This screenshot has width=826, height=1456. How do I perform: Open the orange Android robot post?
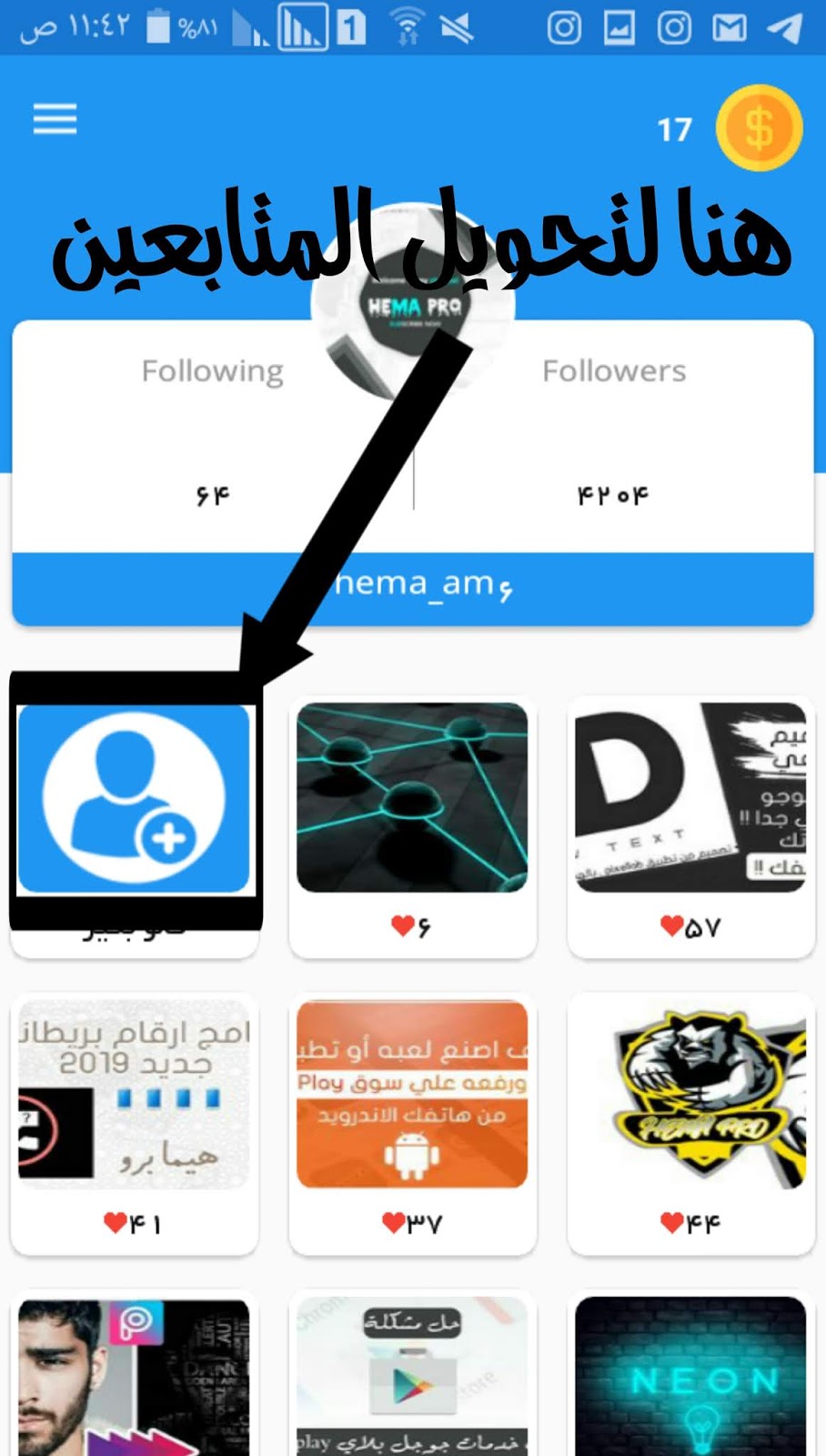412,1093
